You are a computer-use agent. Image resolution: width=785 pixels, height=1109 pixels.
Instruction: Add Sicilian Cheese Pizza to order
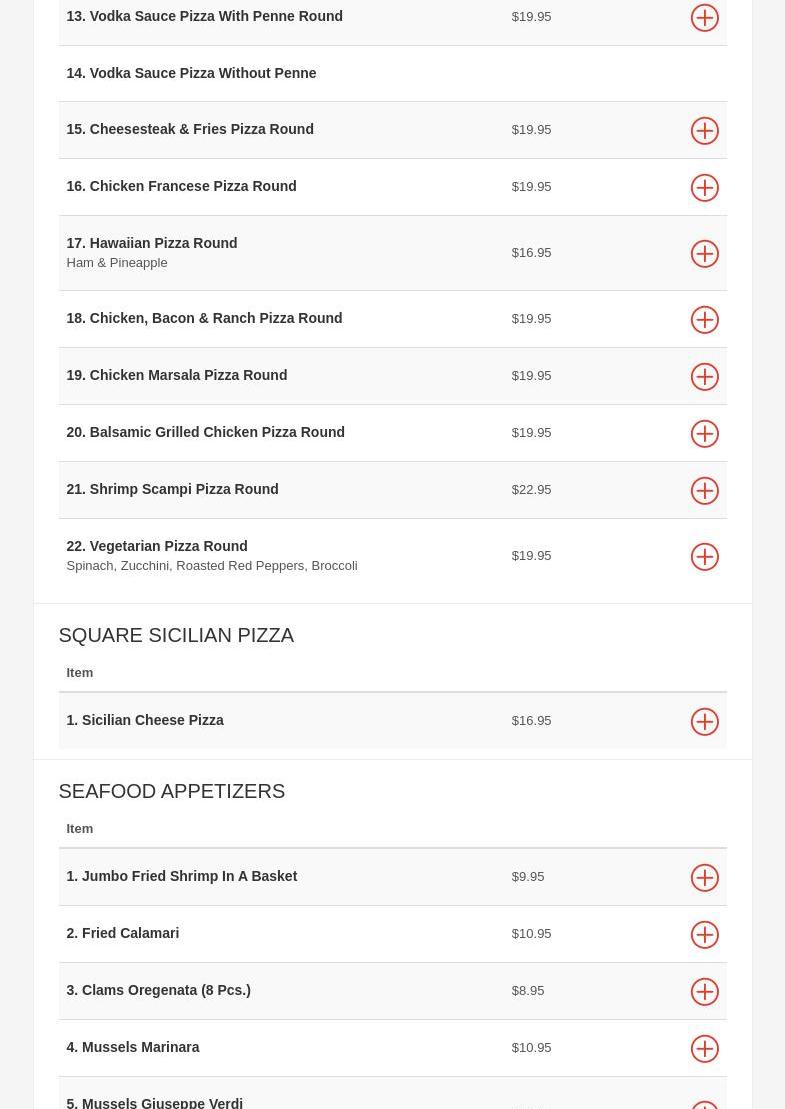pyautogui.click(x=704, y=722)
